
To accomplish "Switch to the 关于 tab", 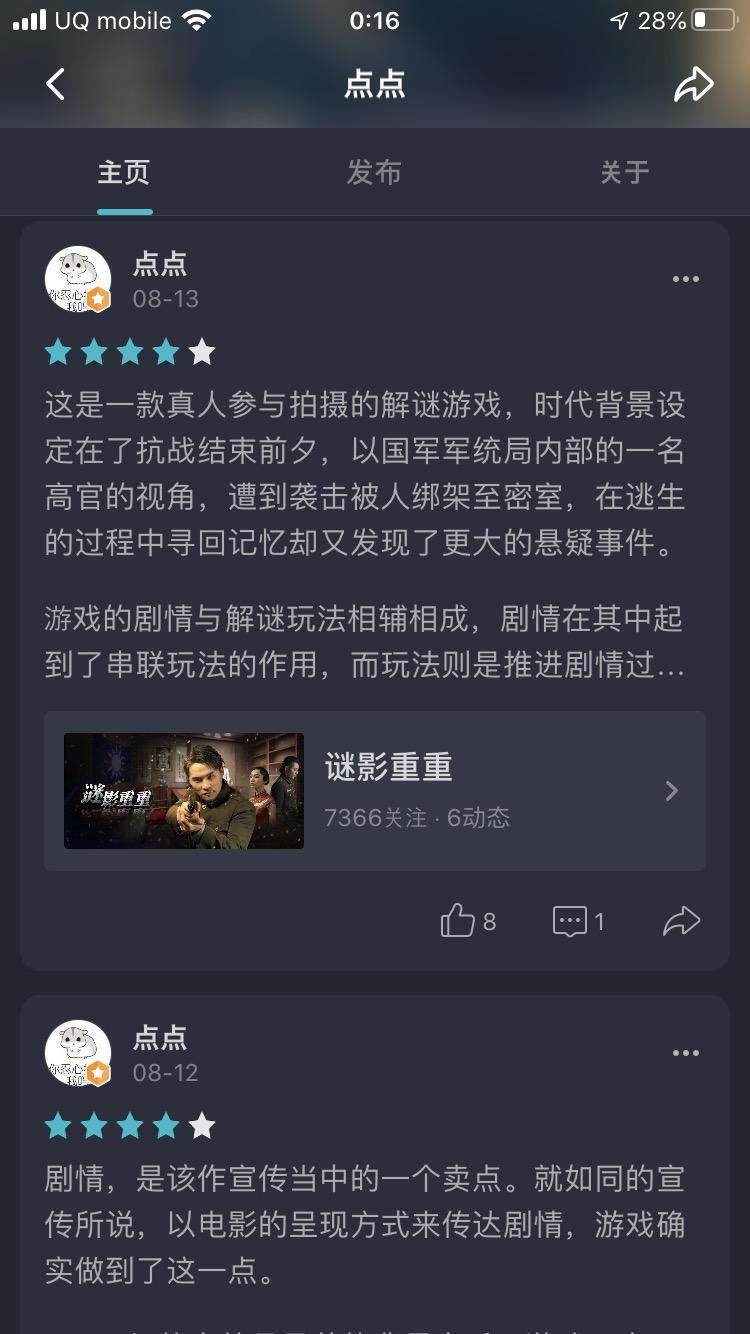I will click(625, 172).
